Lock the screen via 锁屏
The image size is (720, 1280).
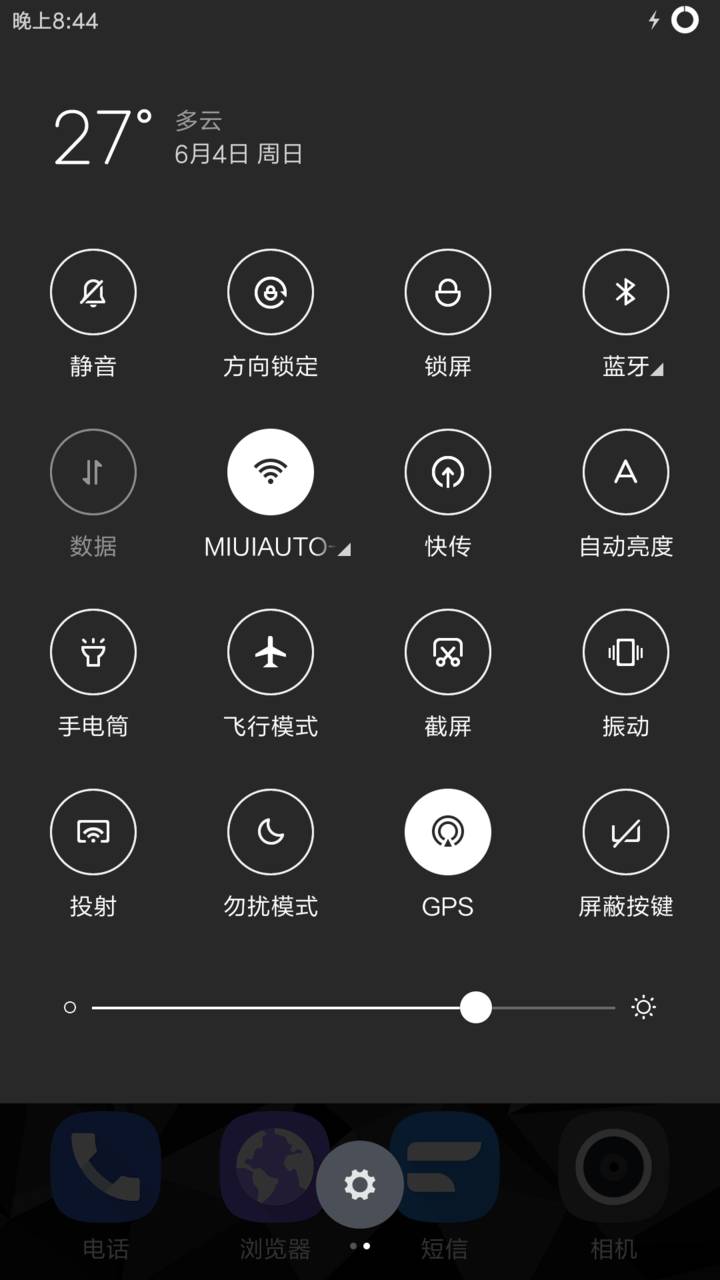447,292
